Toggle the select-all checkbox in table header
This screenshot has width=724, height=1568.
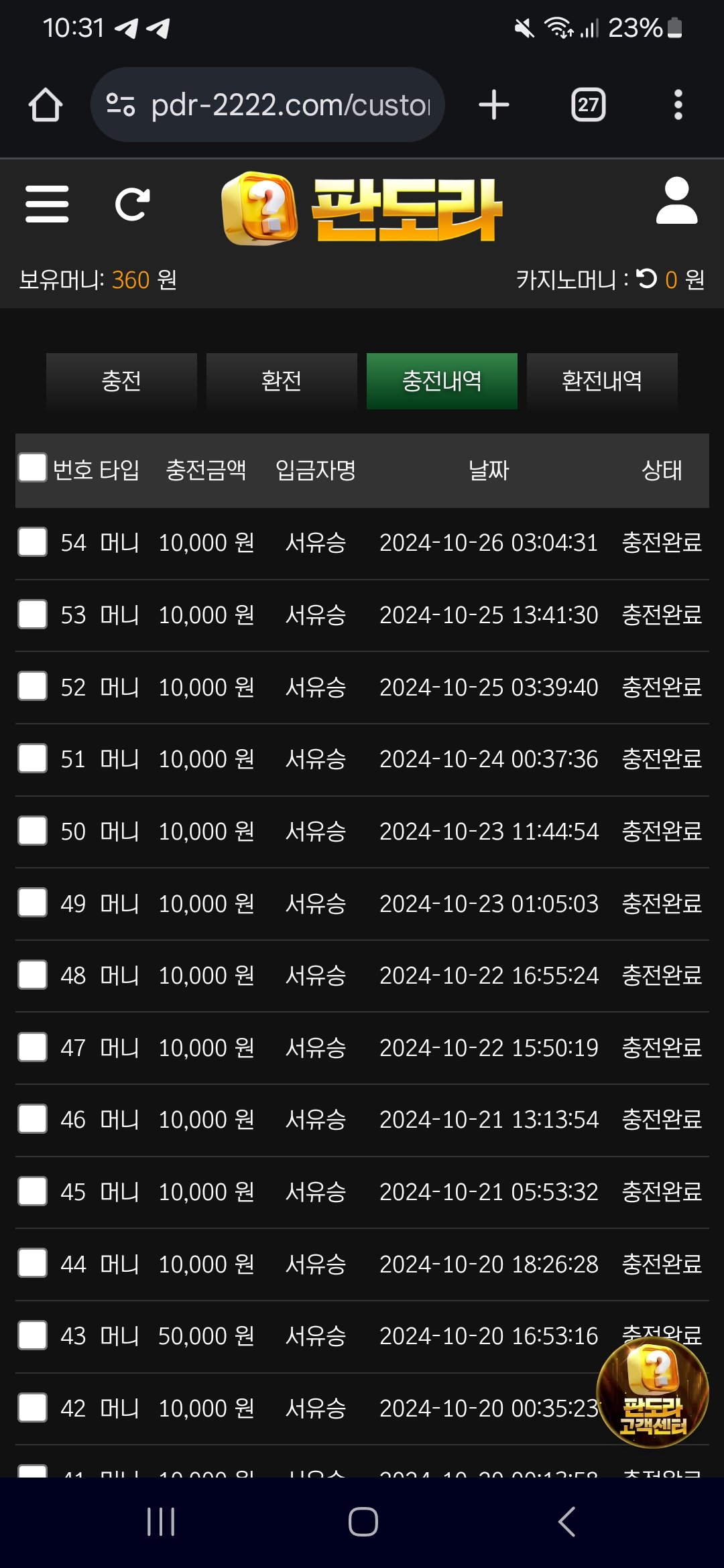[32, 468]
